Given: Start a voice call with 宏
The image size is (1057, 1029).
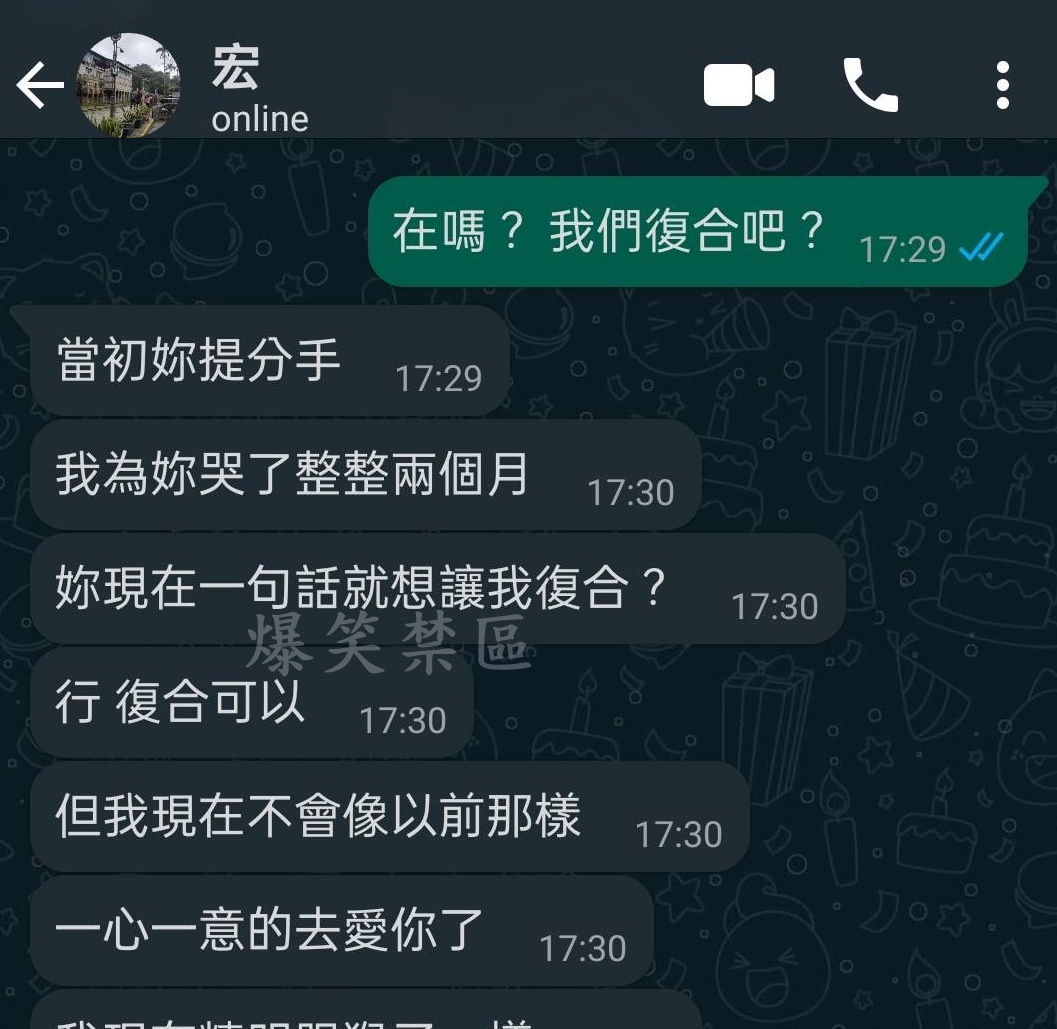Looking at the screenshot, I should pos(870,85).
